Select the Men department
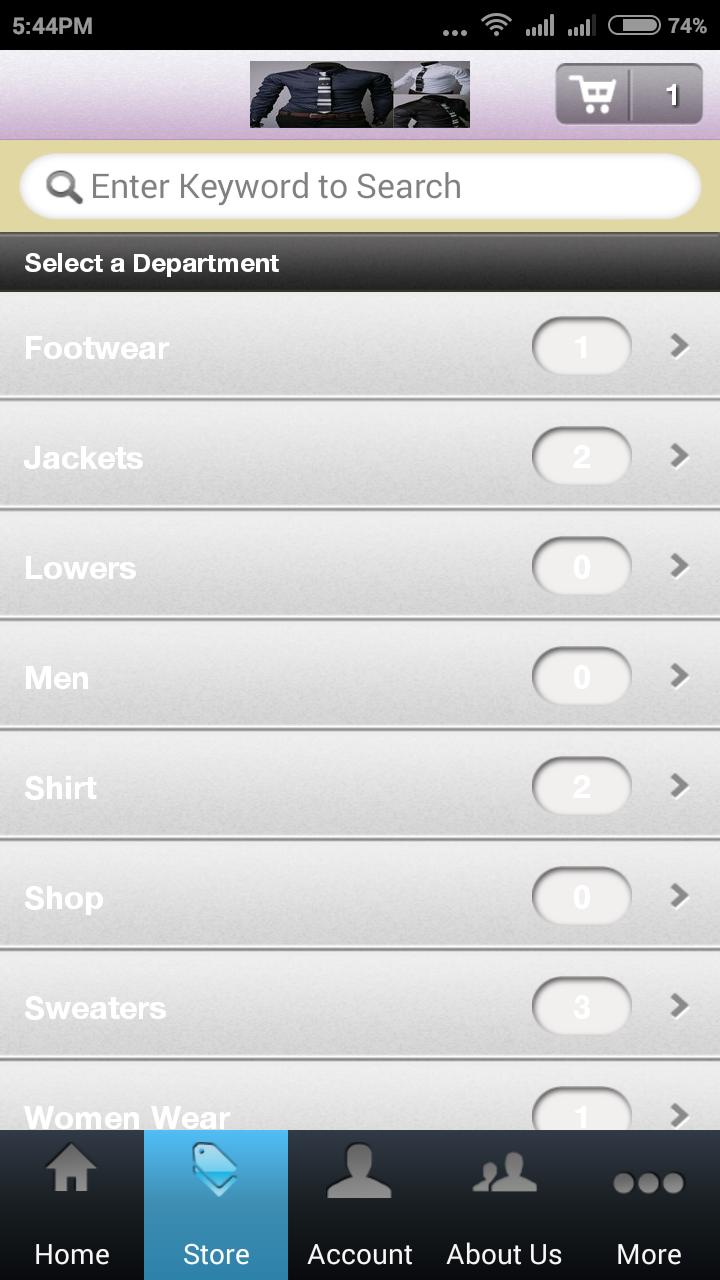The image size is (720, 1280). (360, 677)
